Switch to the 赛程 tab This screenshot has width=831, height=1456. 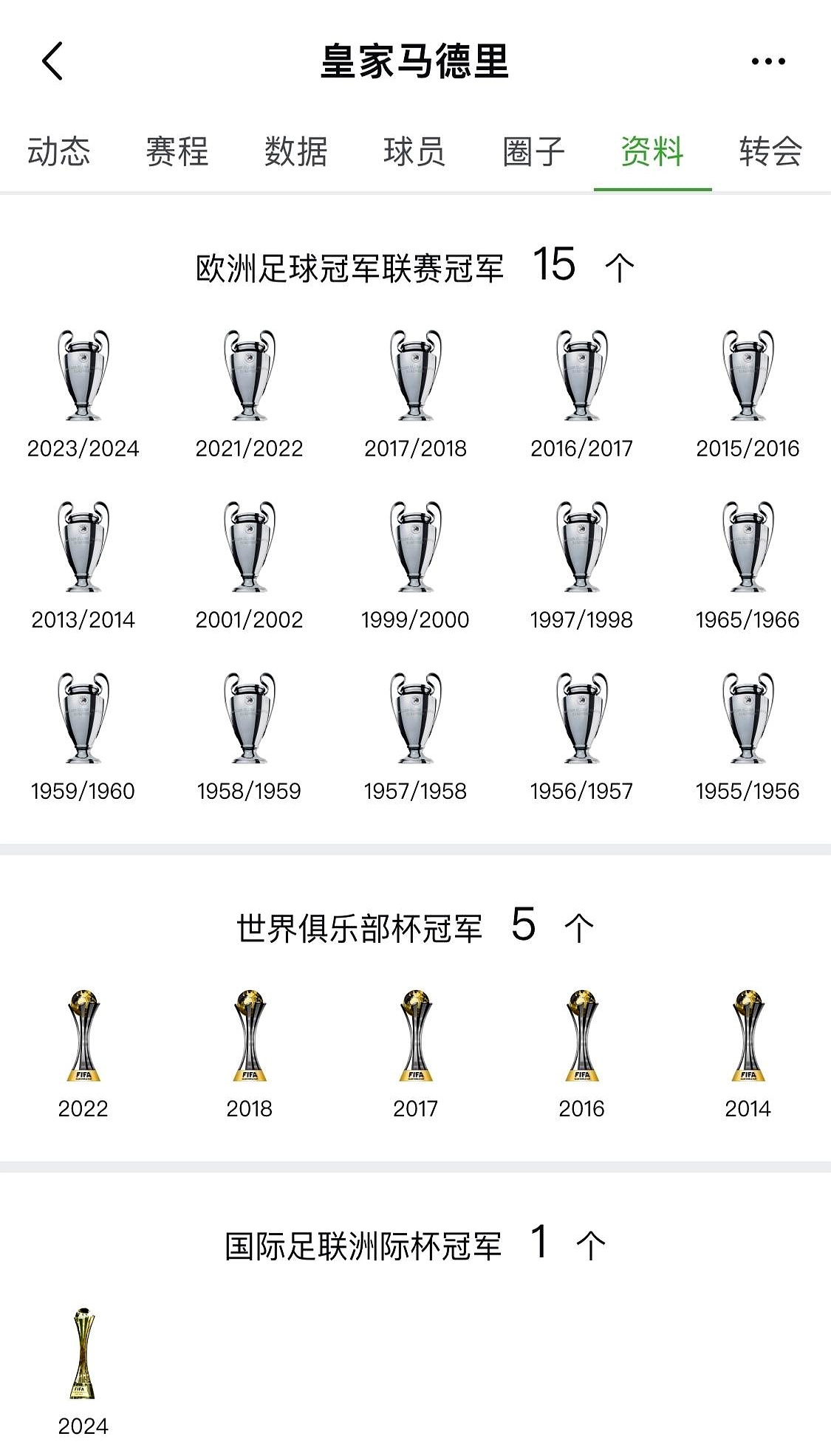tap(177, 152)
